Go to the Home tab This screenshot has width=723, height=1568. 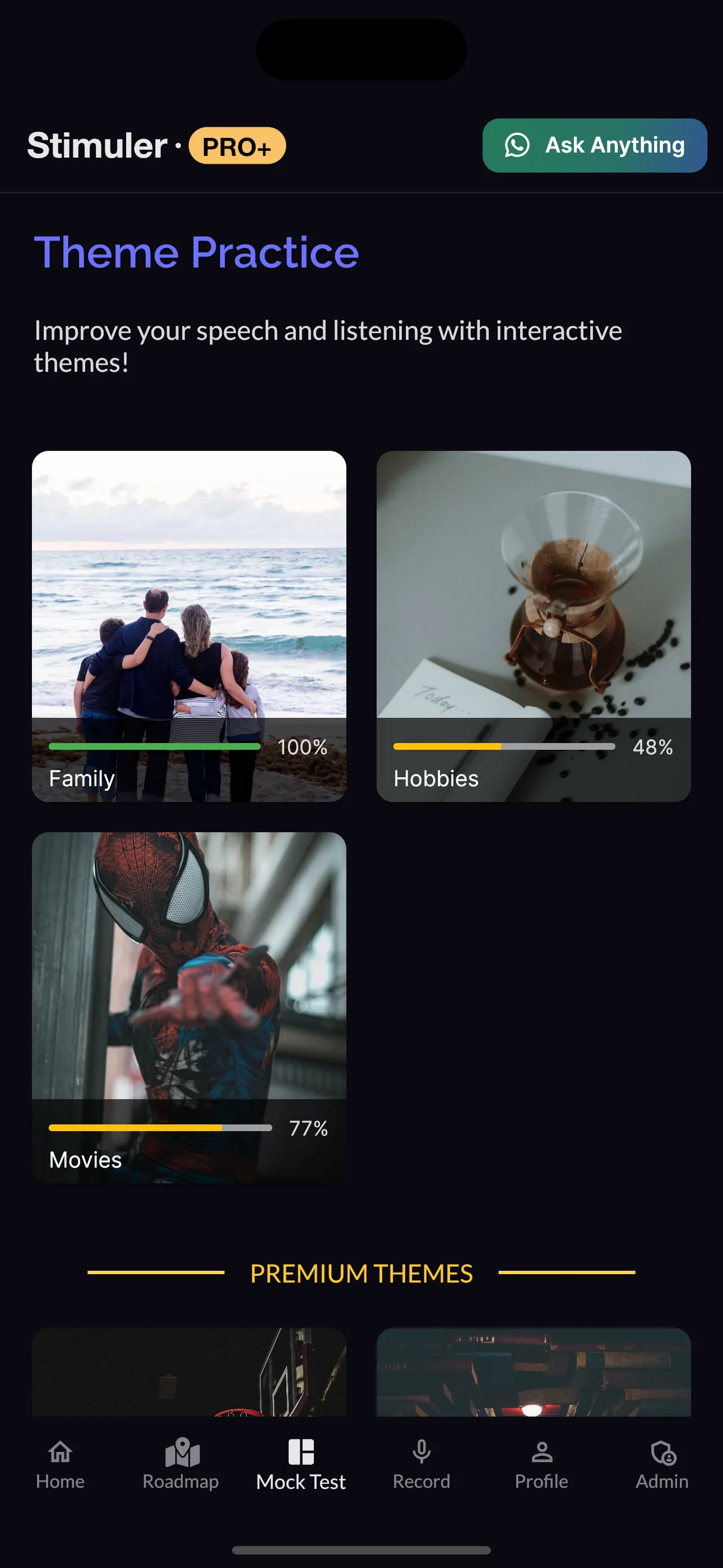59,1464
